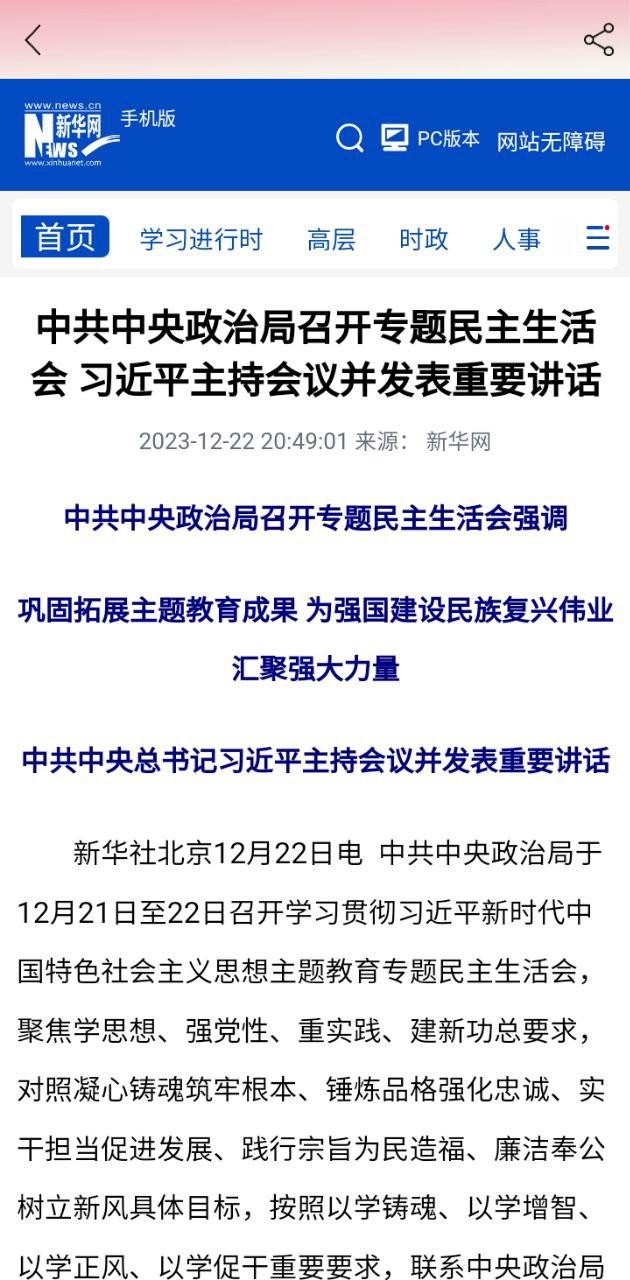Select the 首页 tab
Screen dimensions: 630x1280
[x=65, y=238]
